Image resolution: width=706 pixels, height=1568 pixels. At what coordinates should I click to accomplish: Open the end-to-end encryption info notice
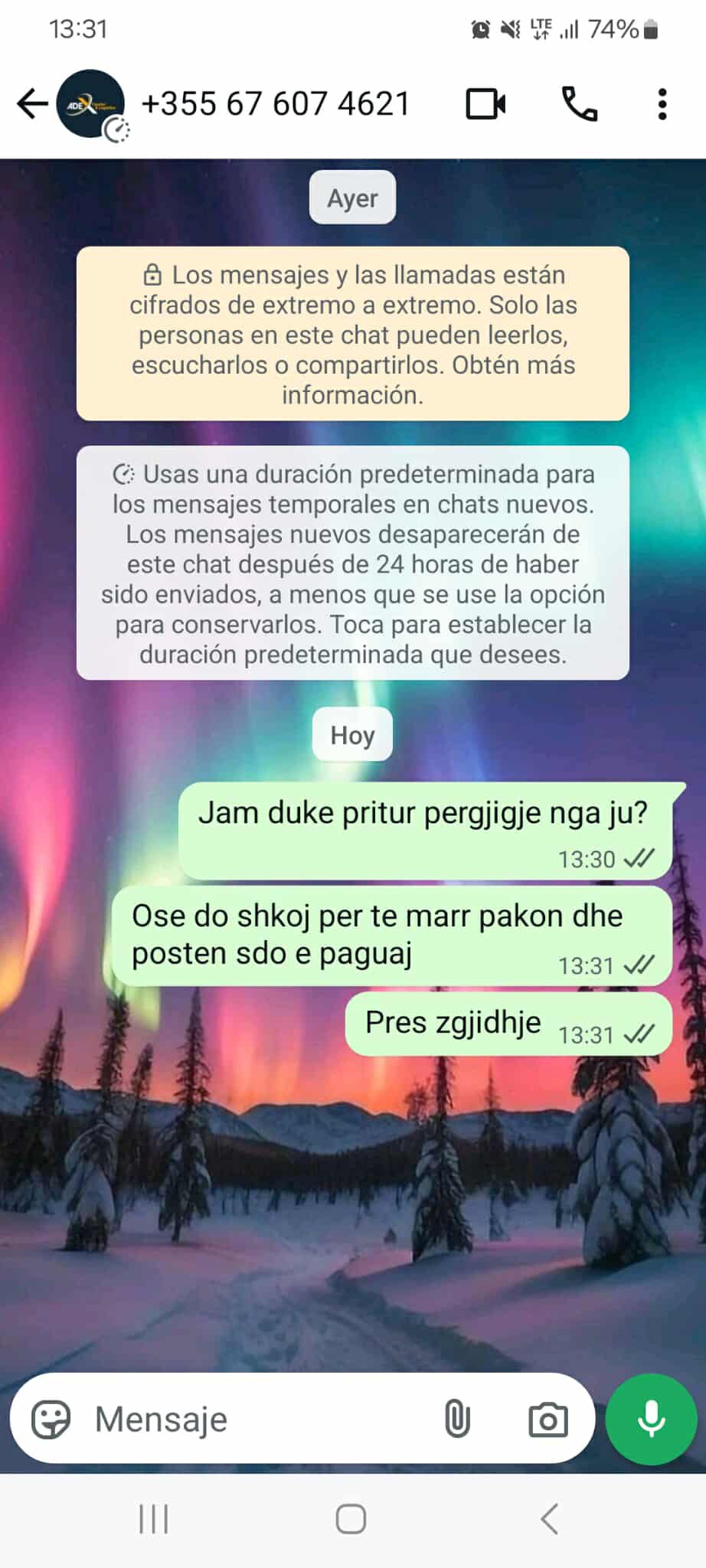[x=352, y=334]
